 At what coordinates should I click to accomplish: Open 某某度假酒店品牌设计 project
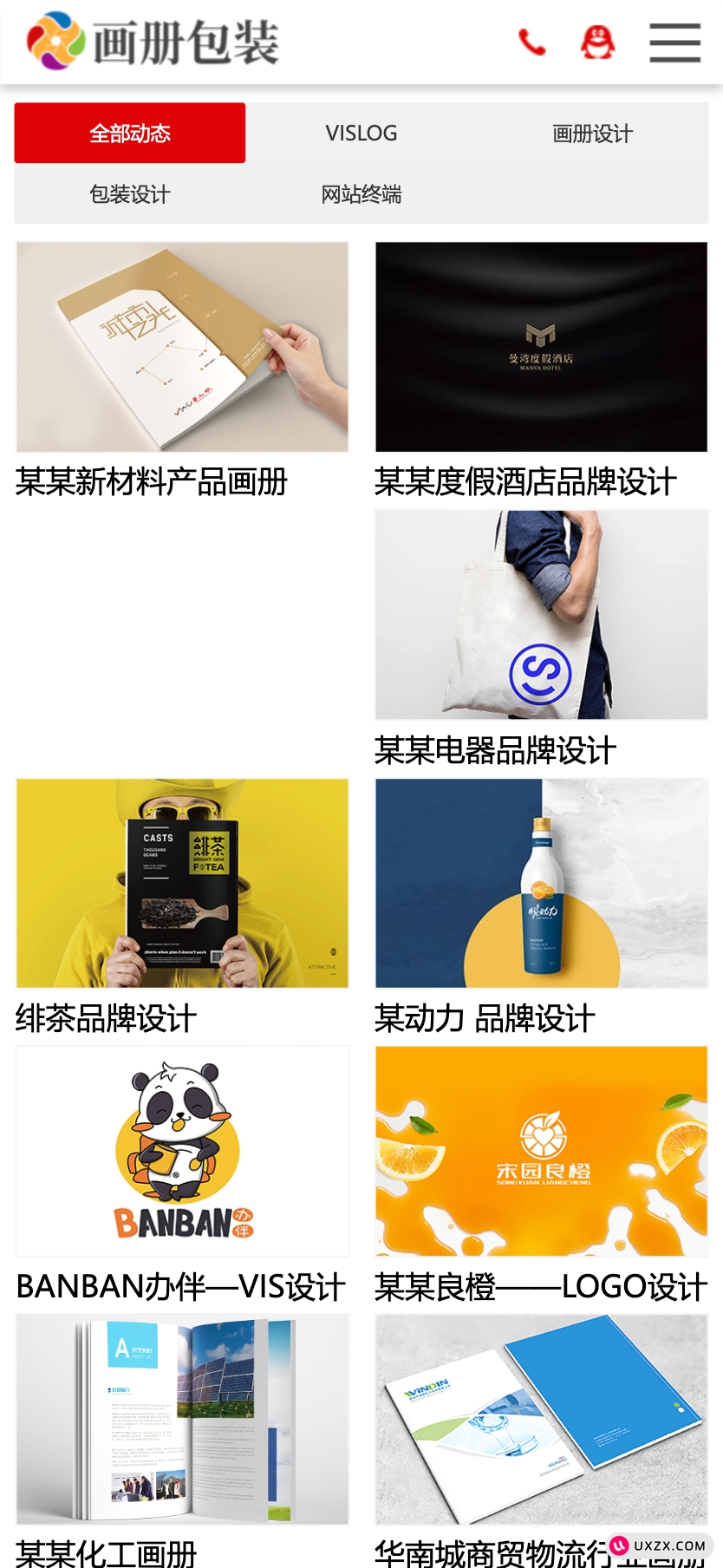[541, 348]
